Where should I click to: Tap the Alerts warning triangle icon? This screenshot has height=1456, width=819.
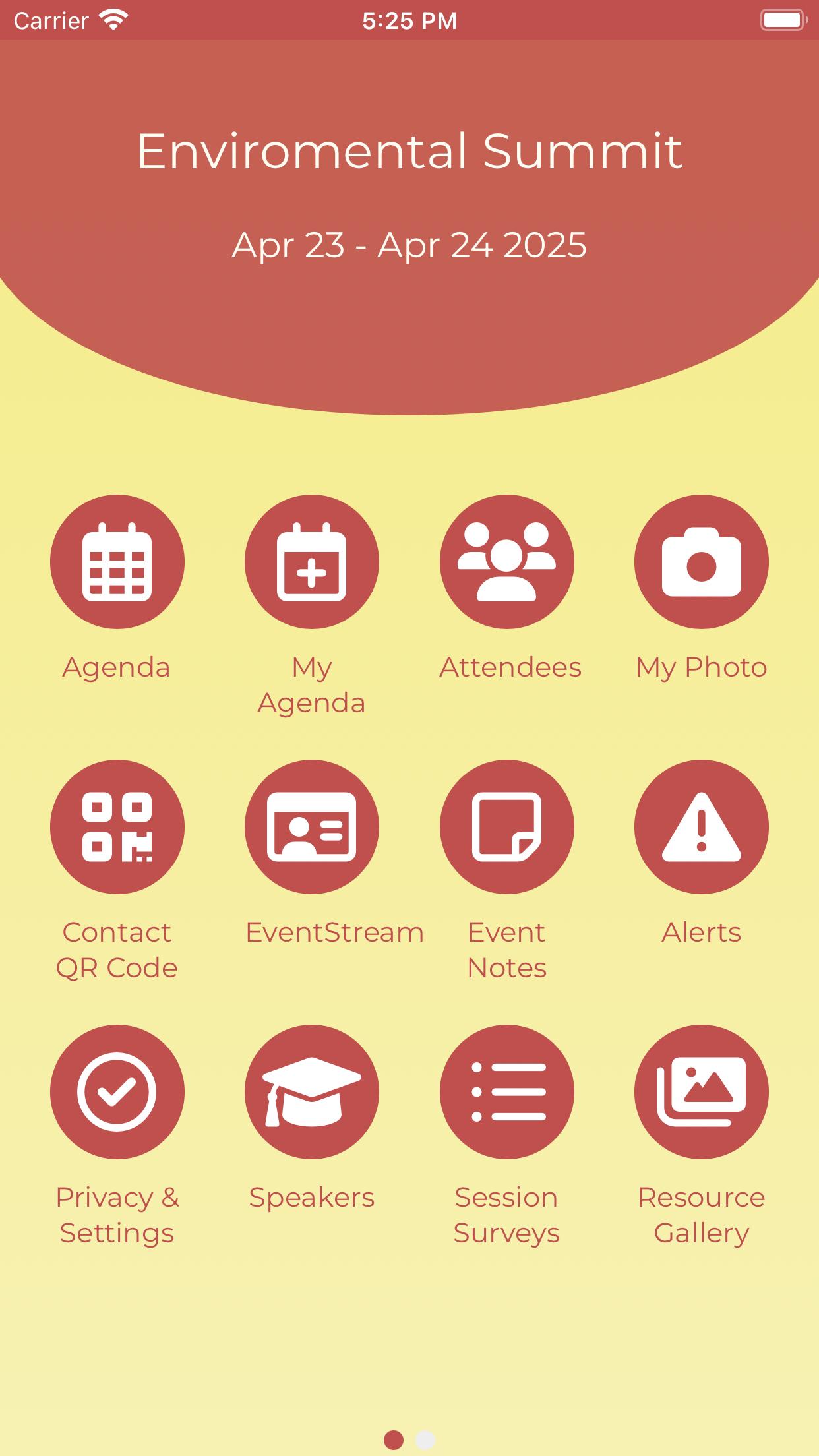(x=701, y=827)
